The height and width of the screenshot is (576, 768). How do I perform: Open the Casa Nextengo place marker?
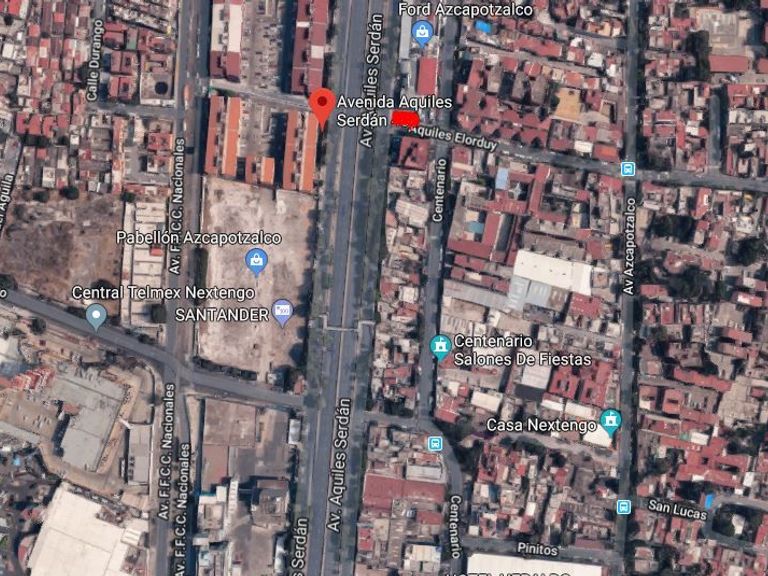pyautogui.click(x=610, y=421)
